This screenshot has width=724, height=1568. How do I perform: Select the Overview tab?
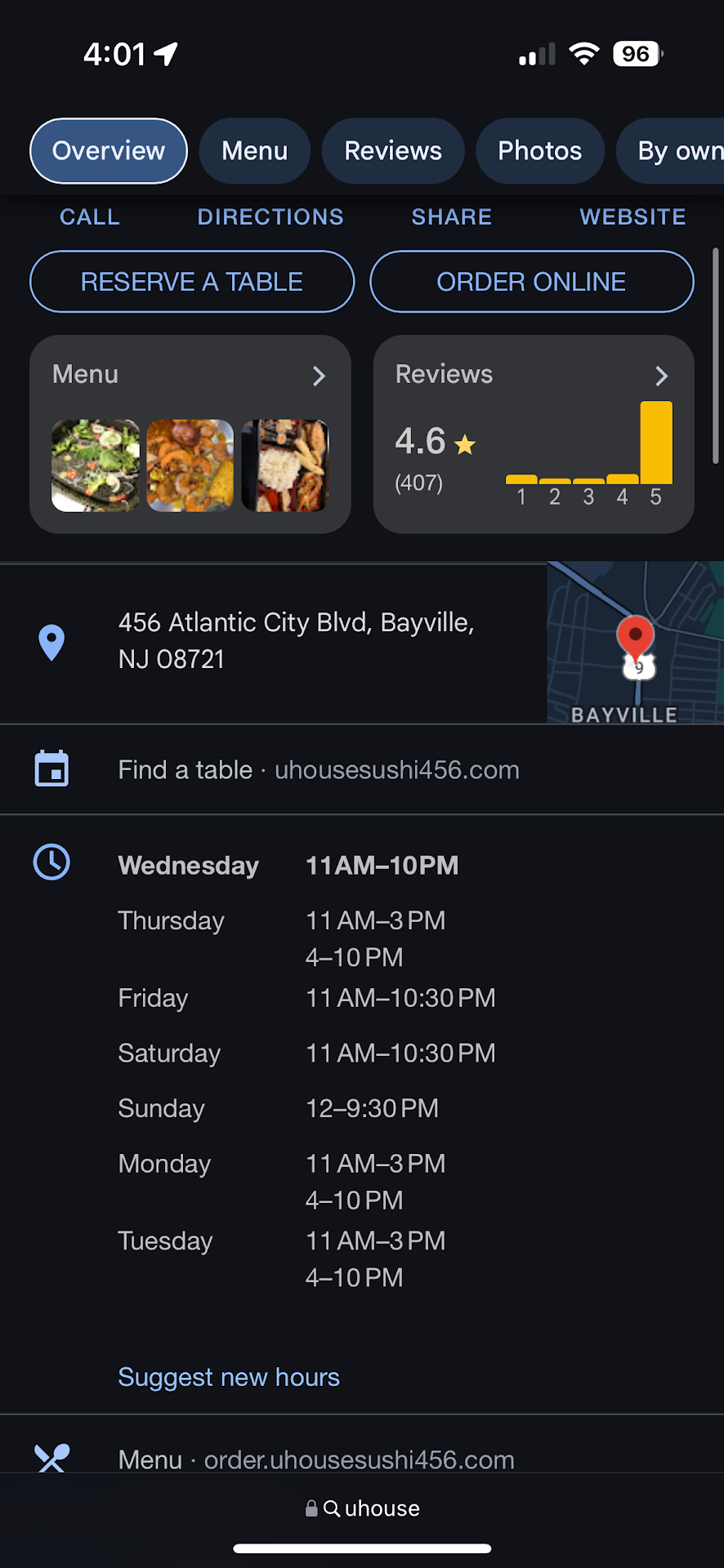[x=109, y=151]
